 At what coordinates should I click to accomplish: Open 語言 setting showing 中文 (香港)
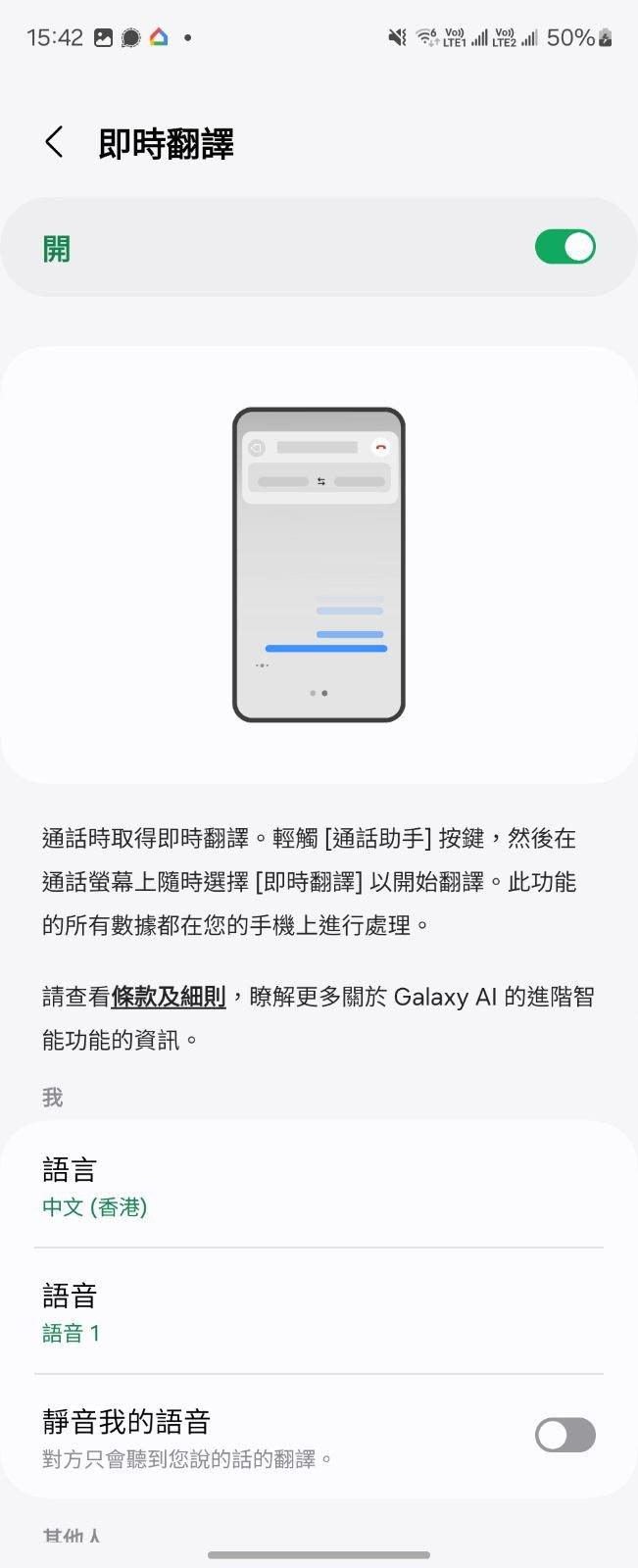point(319,1186)
